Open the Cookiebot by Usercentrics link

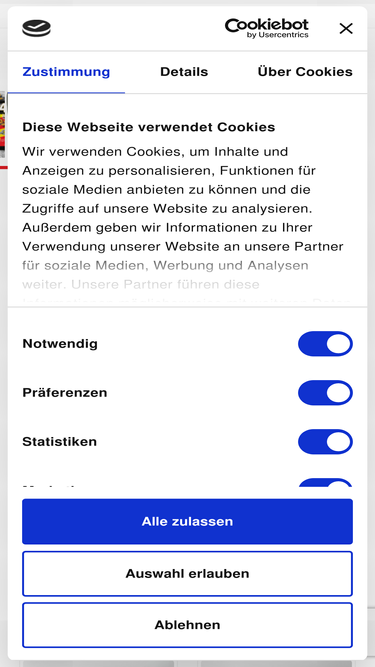267,29
